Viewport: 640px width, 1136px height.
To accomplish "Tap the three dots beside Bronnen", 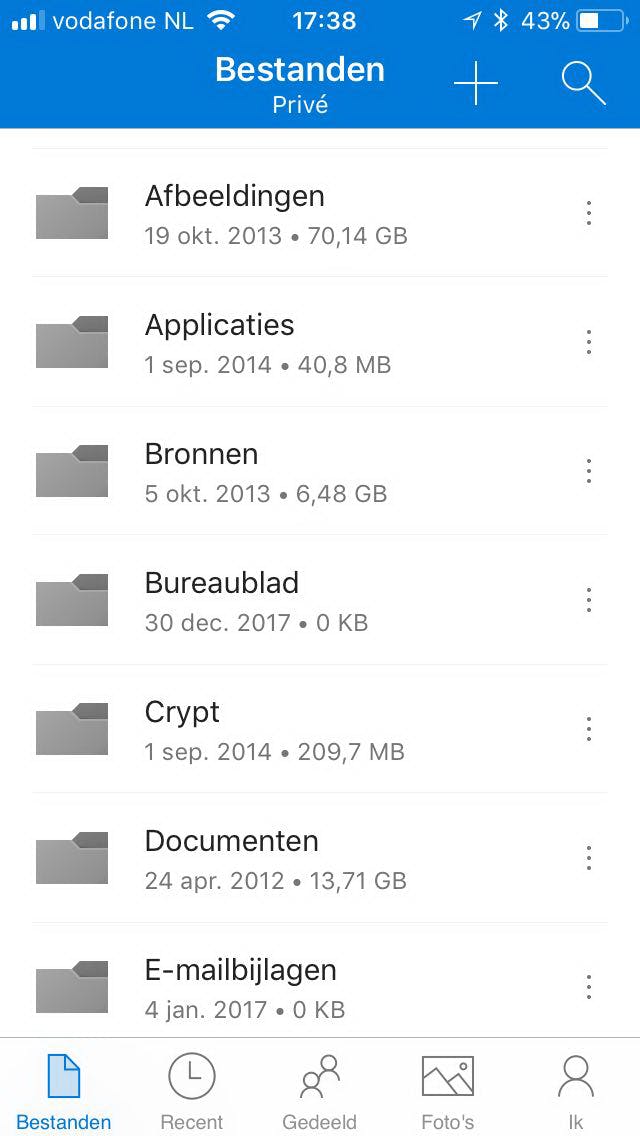I will [x=589, y=471].
